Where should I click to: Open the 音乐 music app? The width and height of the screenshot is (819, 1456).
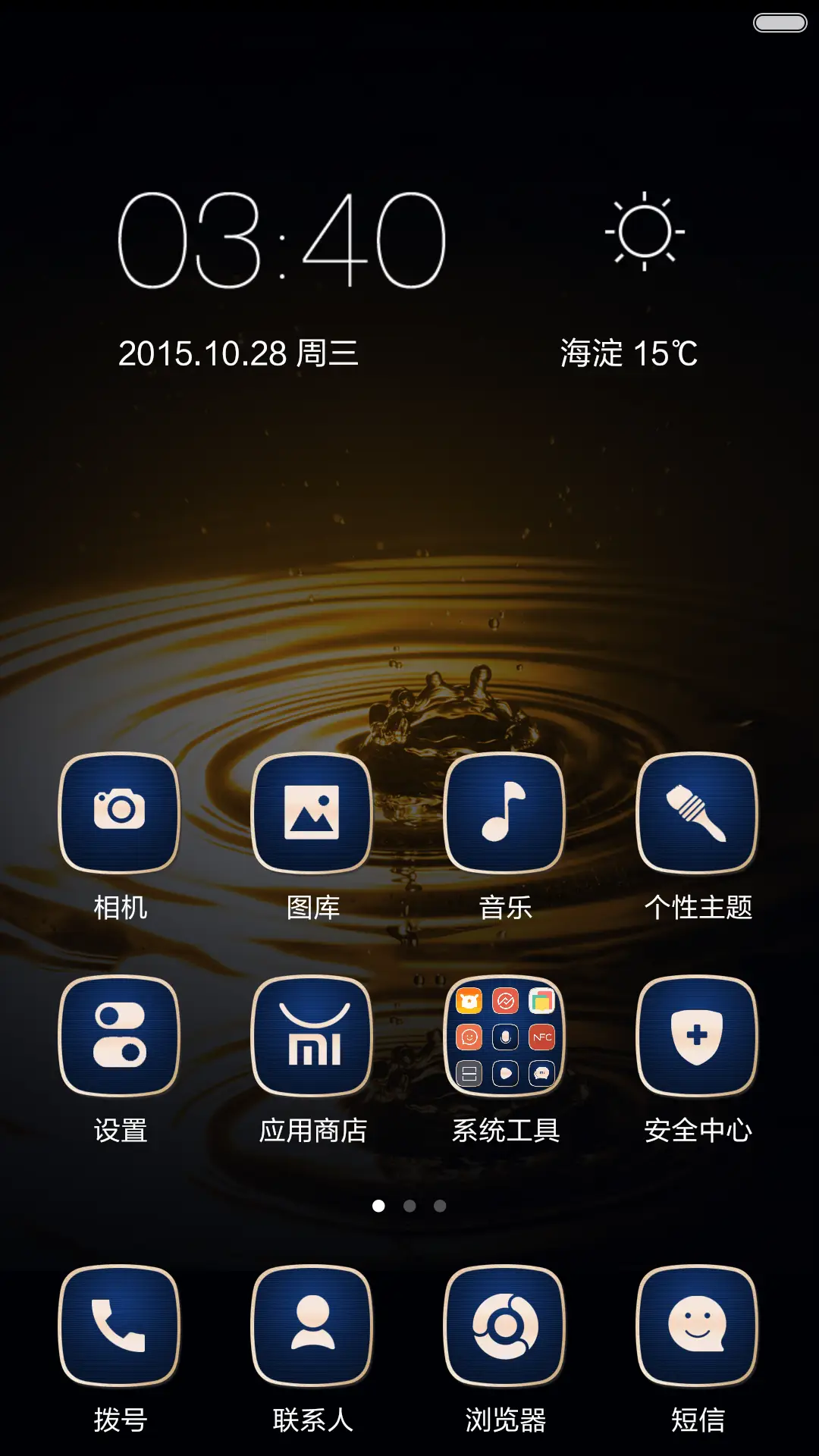tap(504, 812)
